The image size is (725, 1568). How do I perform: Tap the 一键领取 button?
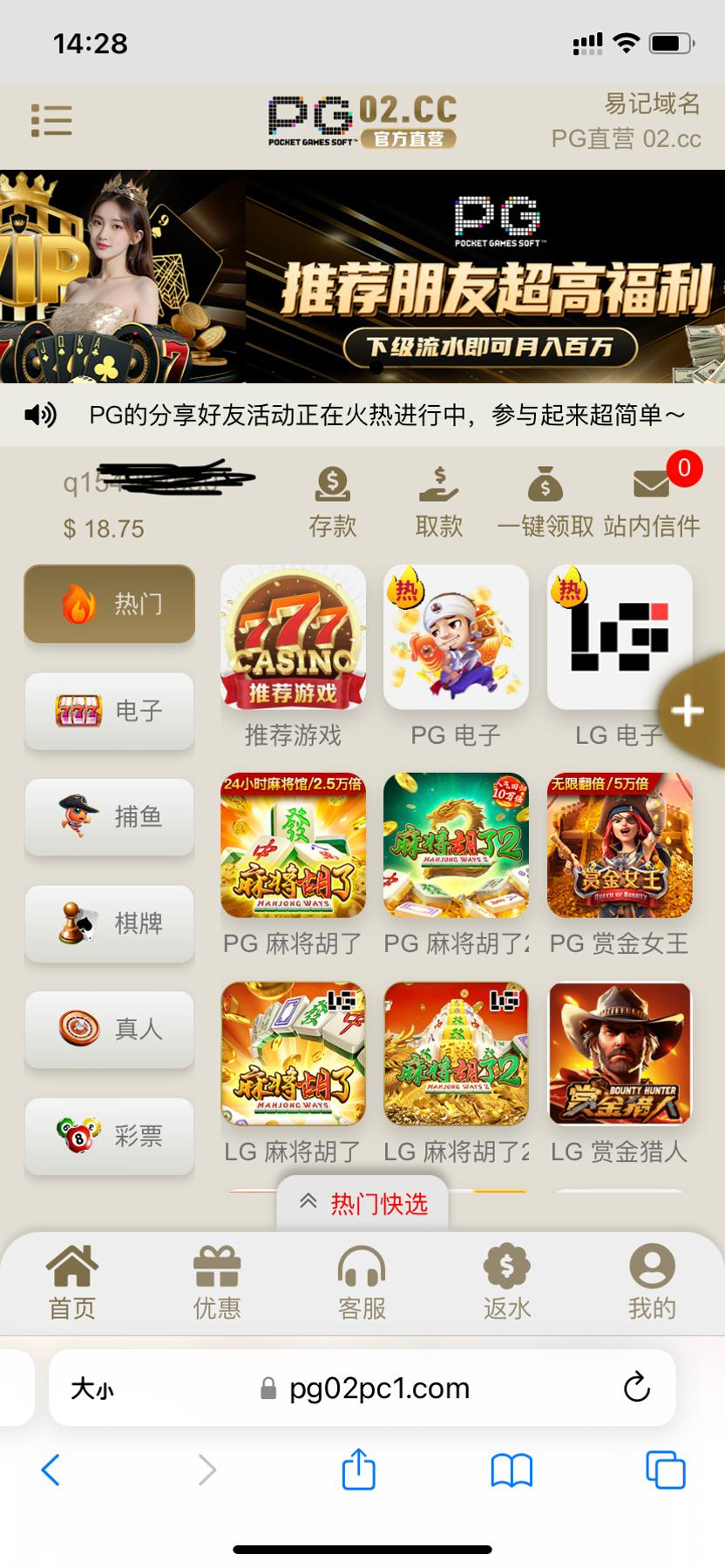point(545,501)
